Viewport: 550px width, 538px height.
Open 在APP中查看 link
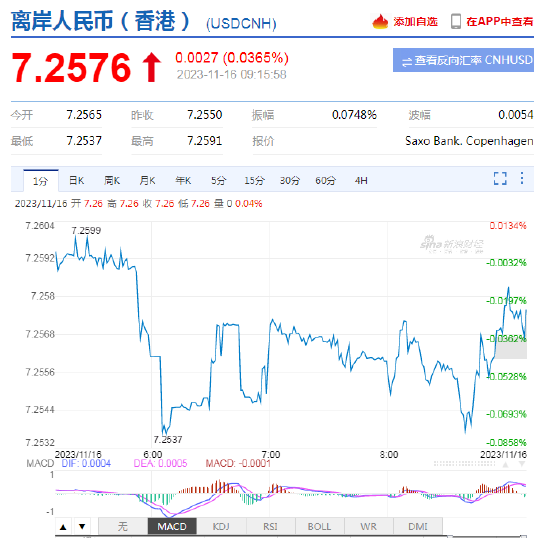tap(492, 22)
